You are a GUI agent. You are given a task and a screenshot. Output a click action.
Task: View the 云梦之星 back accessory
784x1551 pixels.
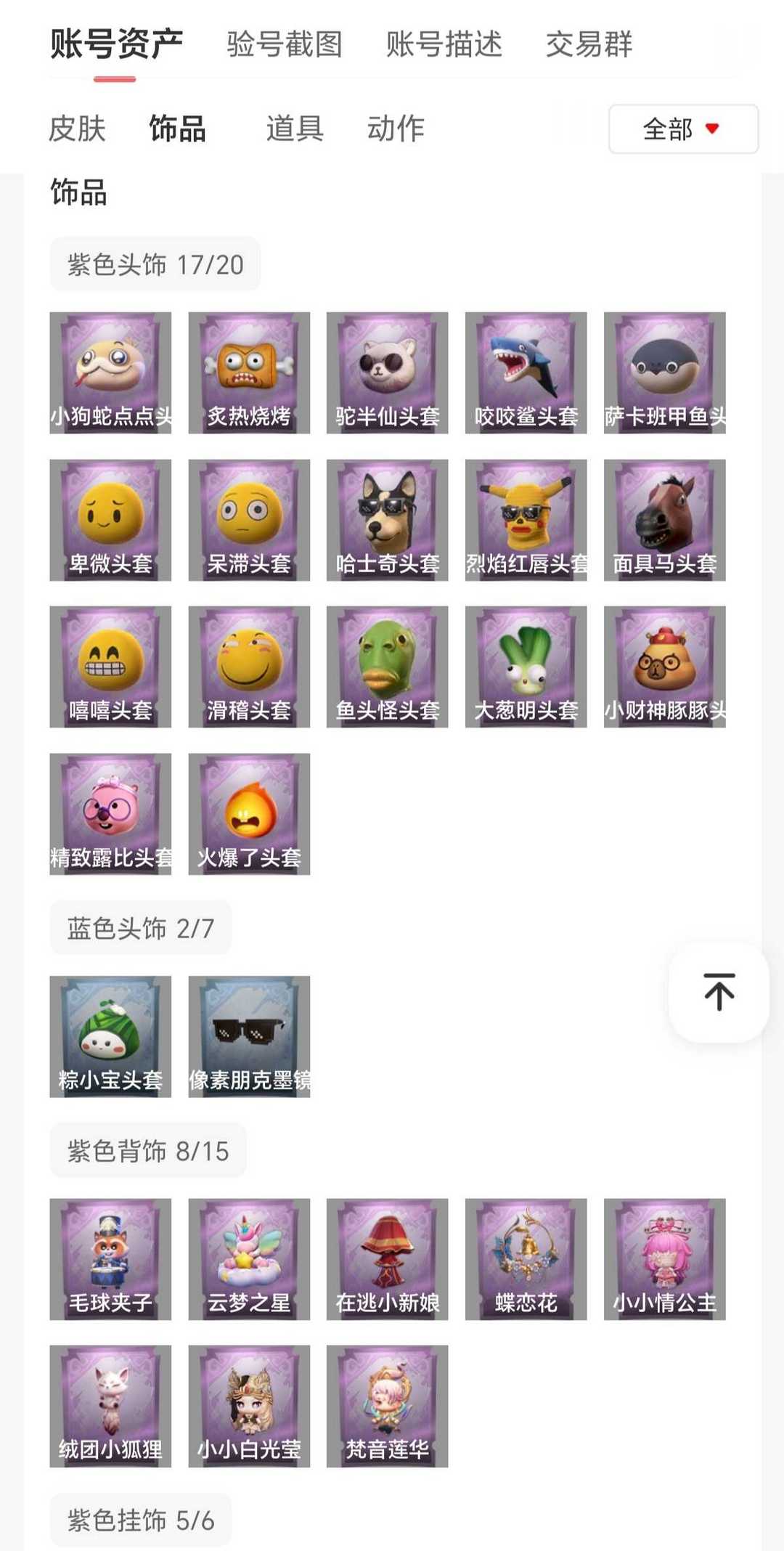[x=249, y=1259]
